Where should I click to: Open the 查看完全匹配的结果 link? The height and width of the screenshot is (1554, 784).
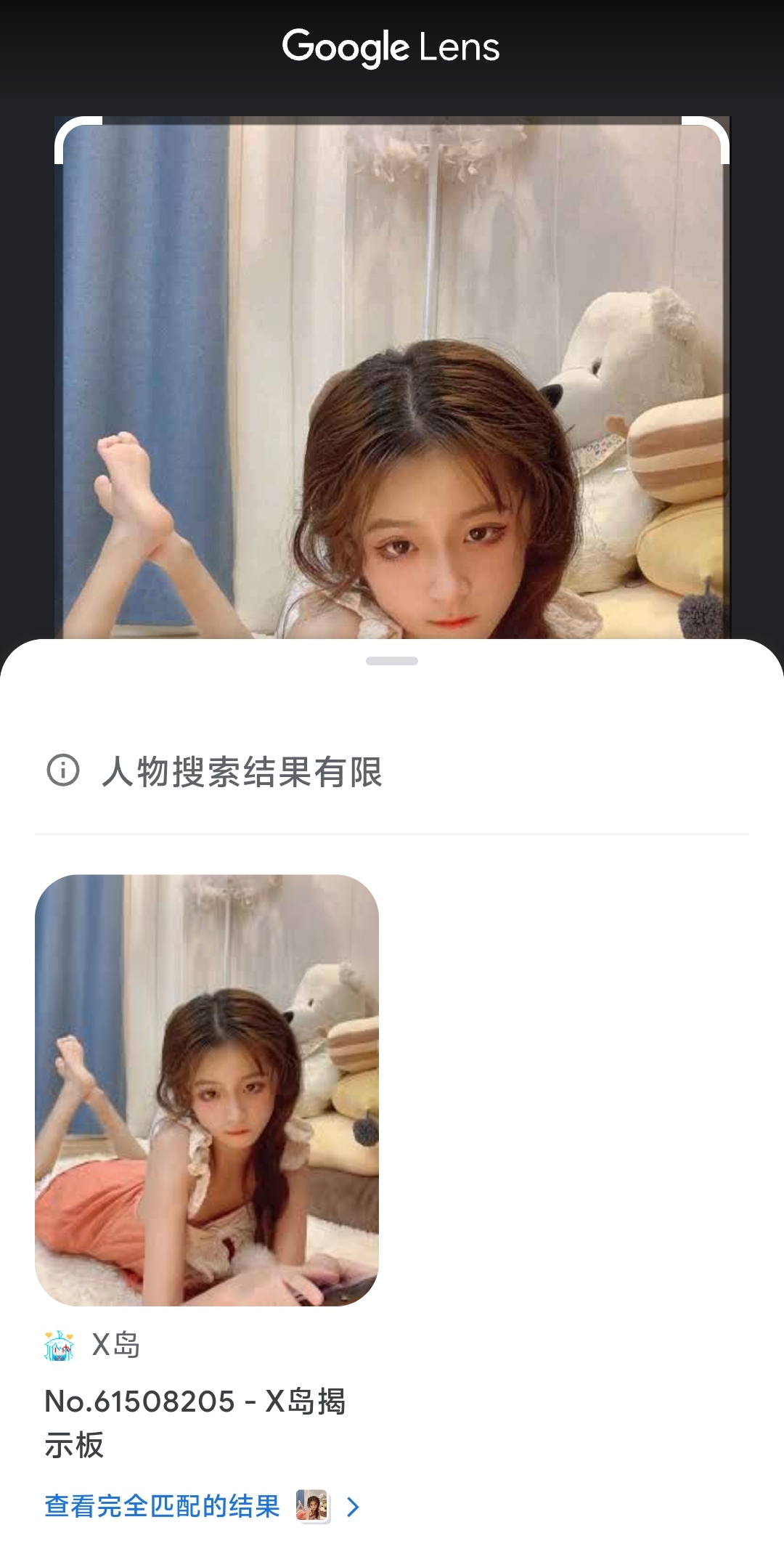click(163, 1506)
